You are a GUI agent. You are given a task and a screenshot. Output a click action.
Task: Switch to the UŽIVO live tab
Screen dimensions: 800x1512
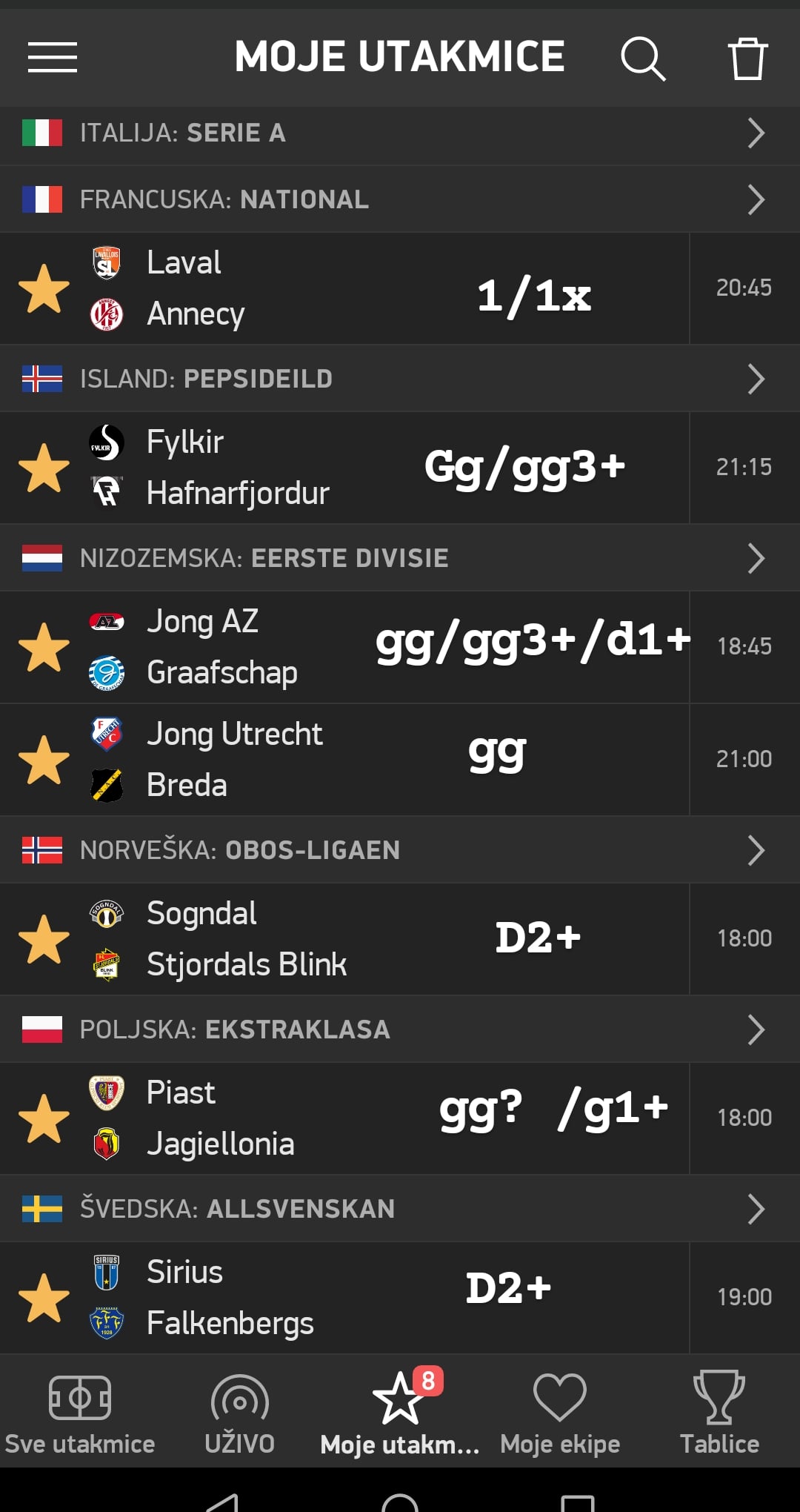pos(240,1413)
